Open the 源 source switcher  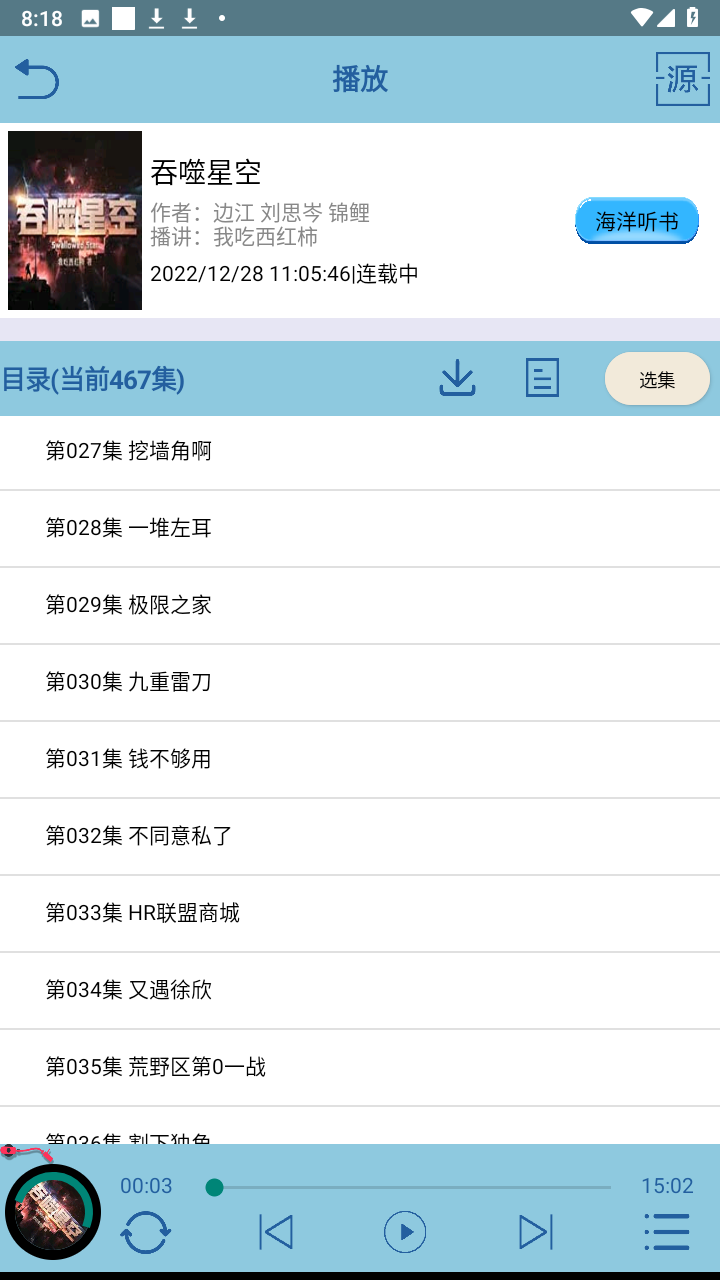(682, 79)
